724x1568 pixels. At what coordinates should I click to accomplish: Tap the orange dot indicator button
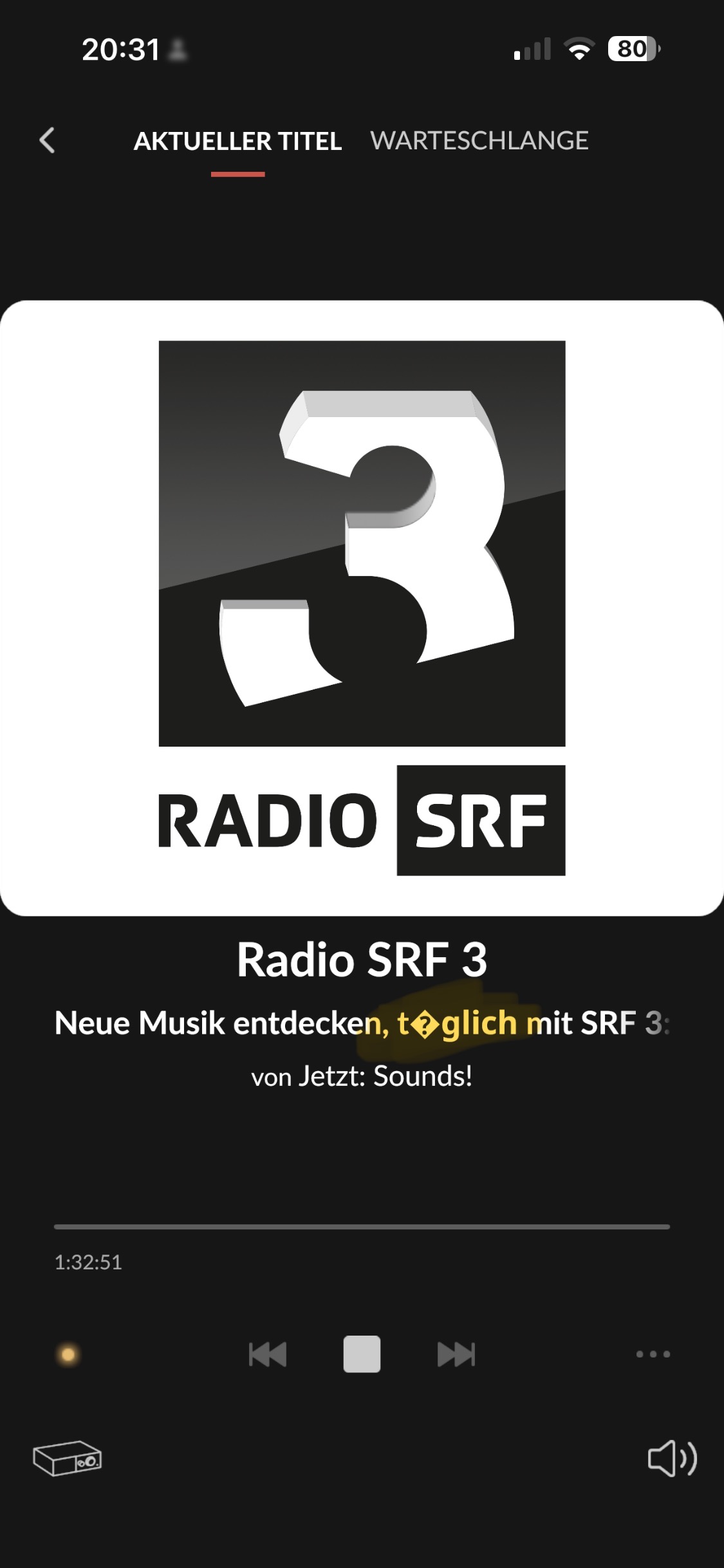coord(68,1355)
